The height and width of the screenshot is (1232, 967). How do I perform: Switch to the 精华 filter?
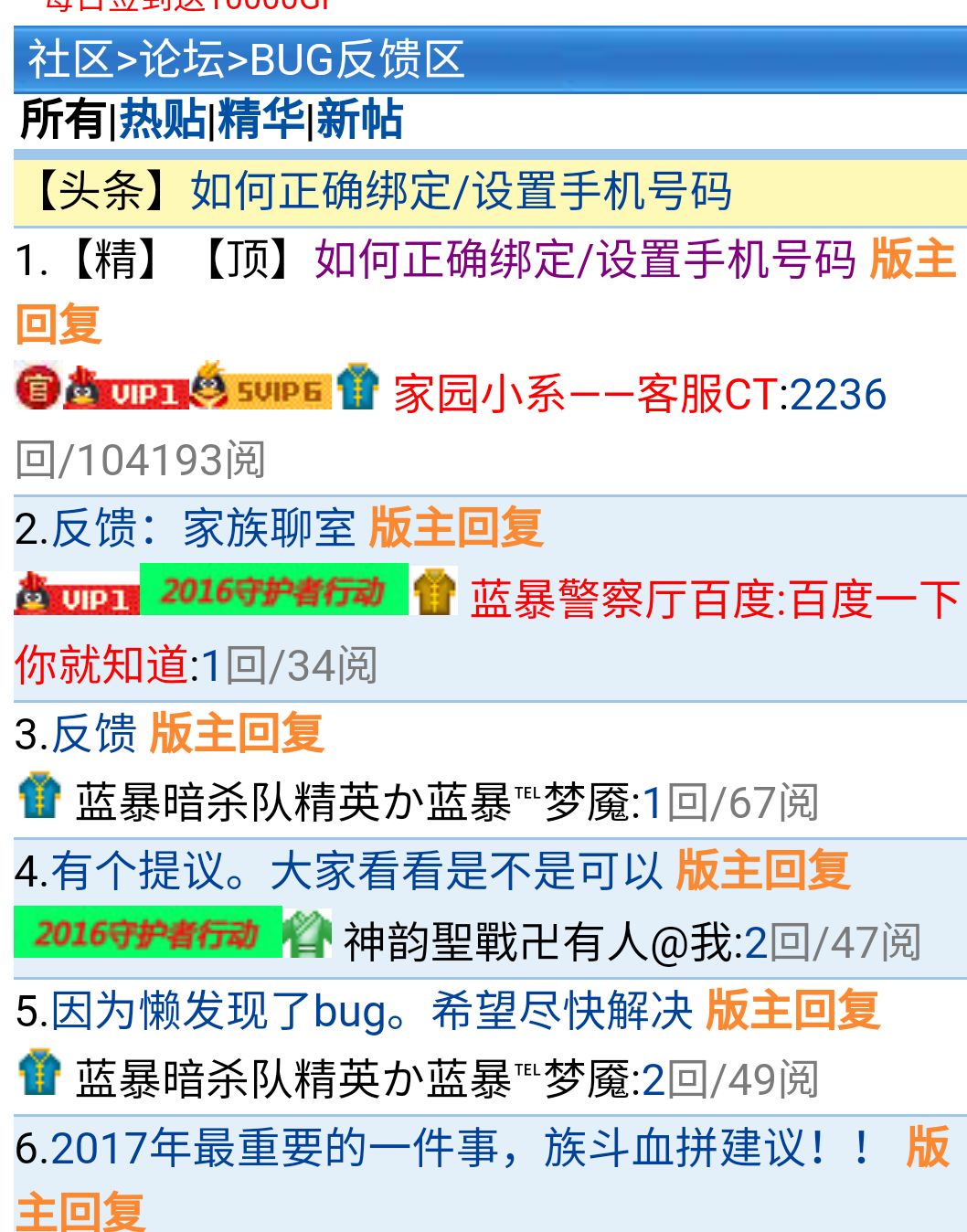click(261, 120)
